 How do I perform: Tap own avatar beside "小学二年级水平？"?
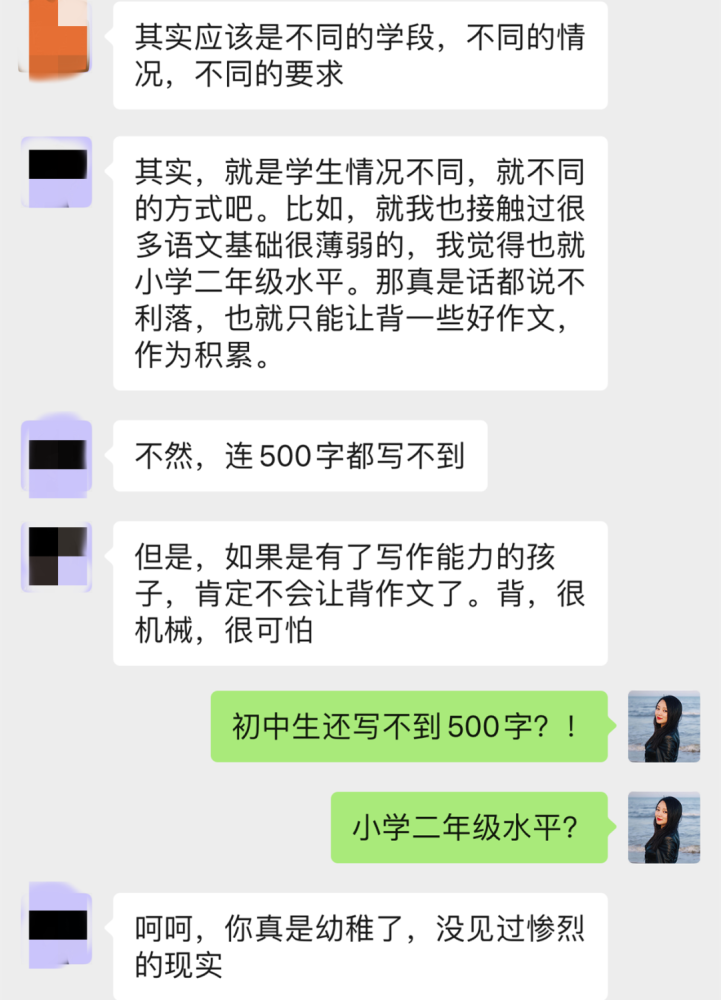coord(663,827)
